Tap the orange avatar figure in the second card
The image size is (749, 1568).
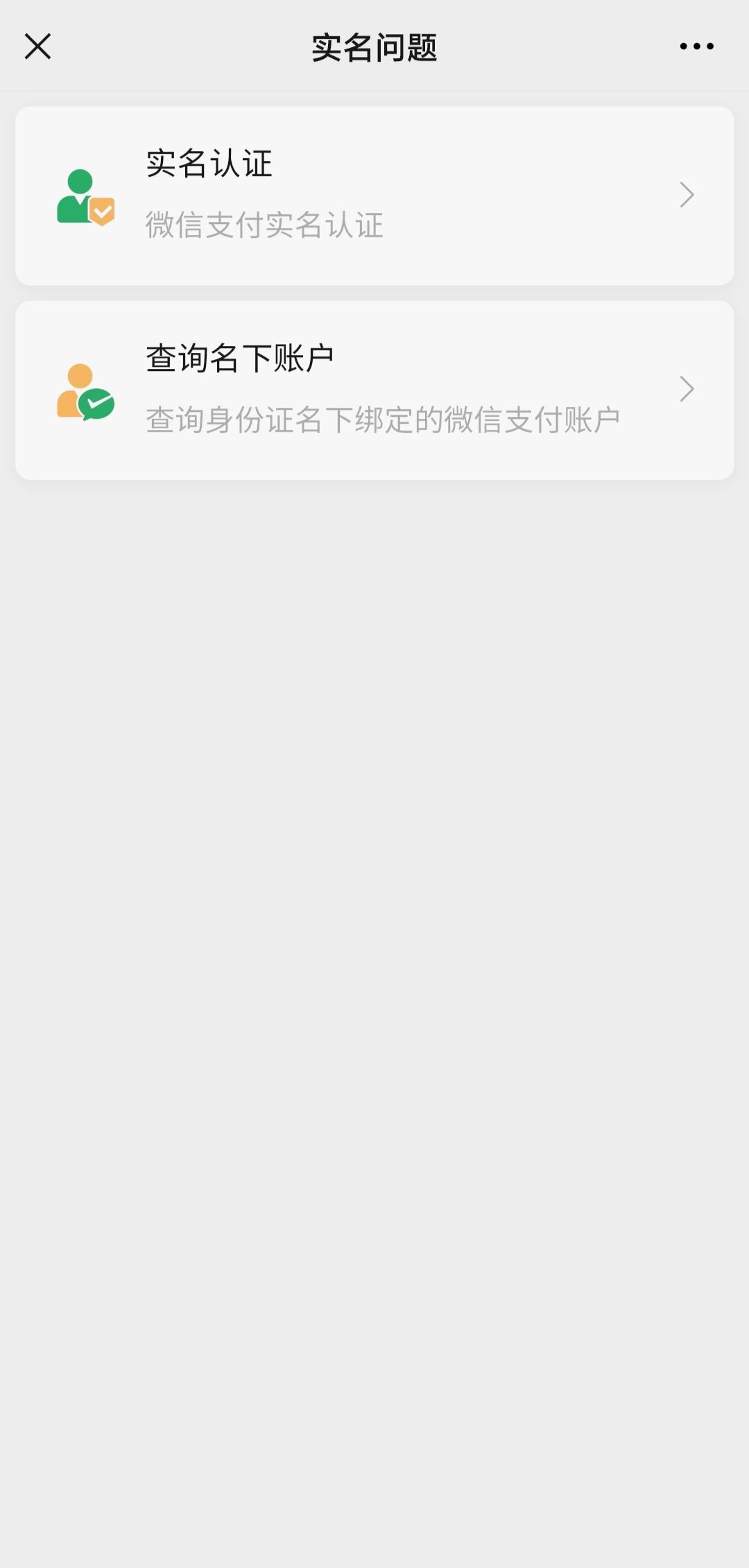[75, 385]
